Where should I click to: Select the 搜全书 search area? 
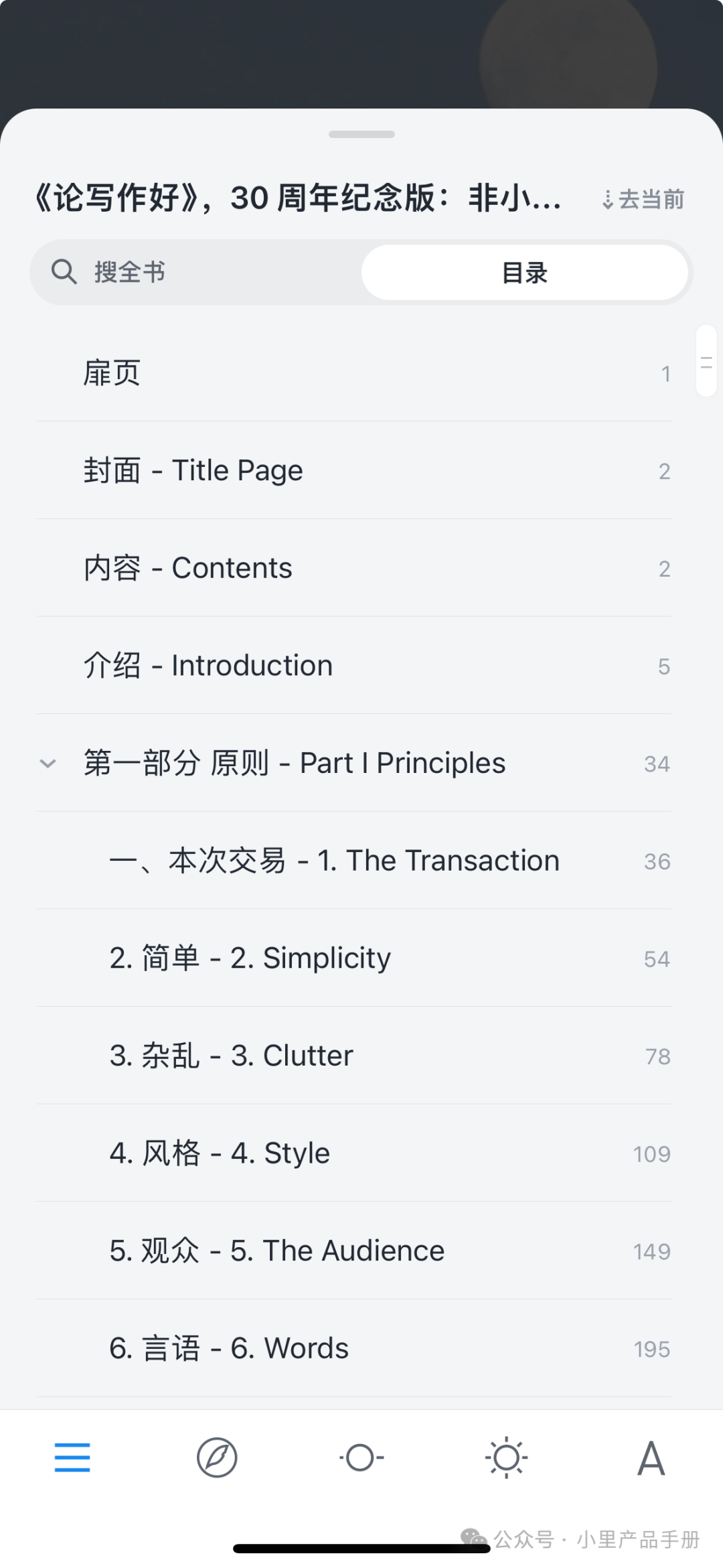point(194,272)
